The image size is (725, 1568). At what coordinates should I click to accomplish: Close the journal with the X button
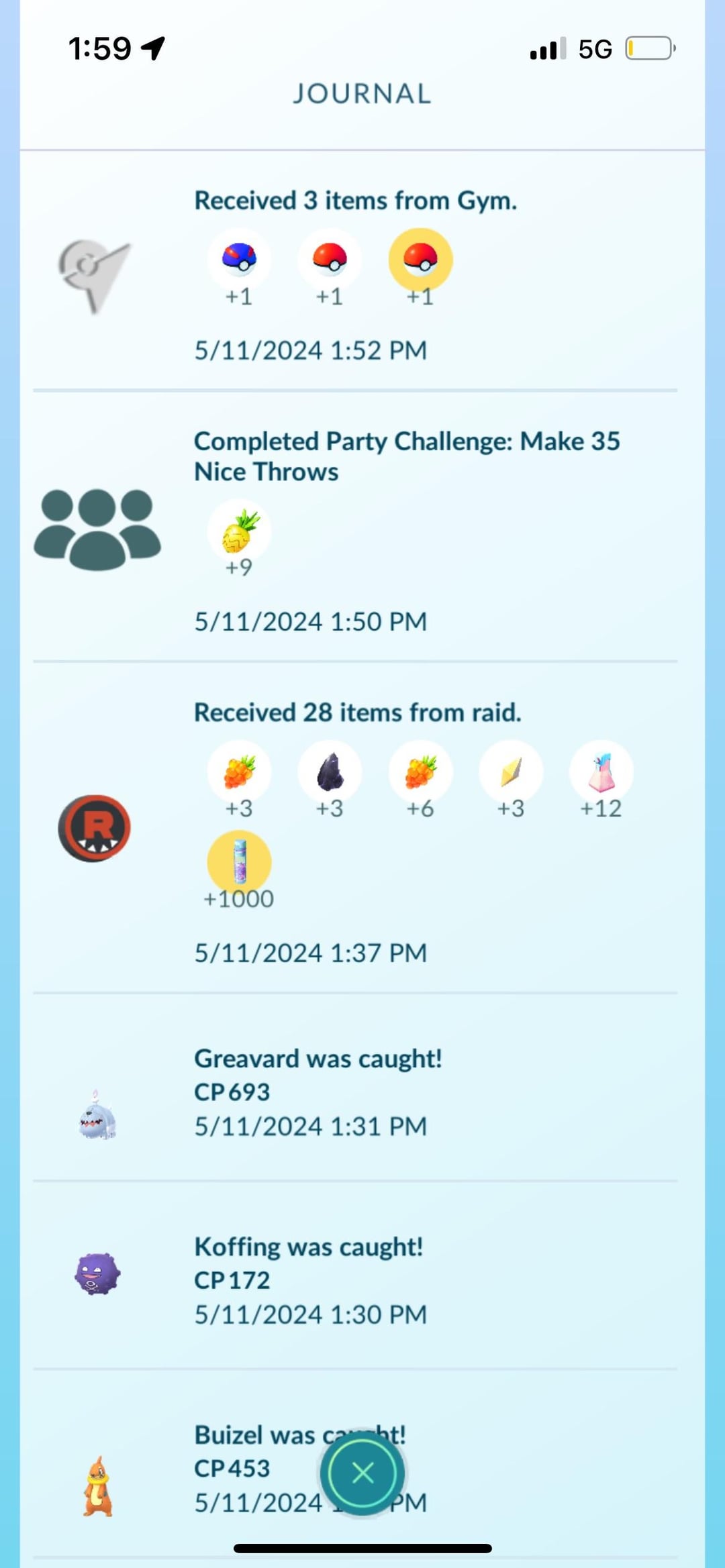coord(362,1473)
